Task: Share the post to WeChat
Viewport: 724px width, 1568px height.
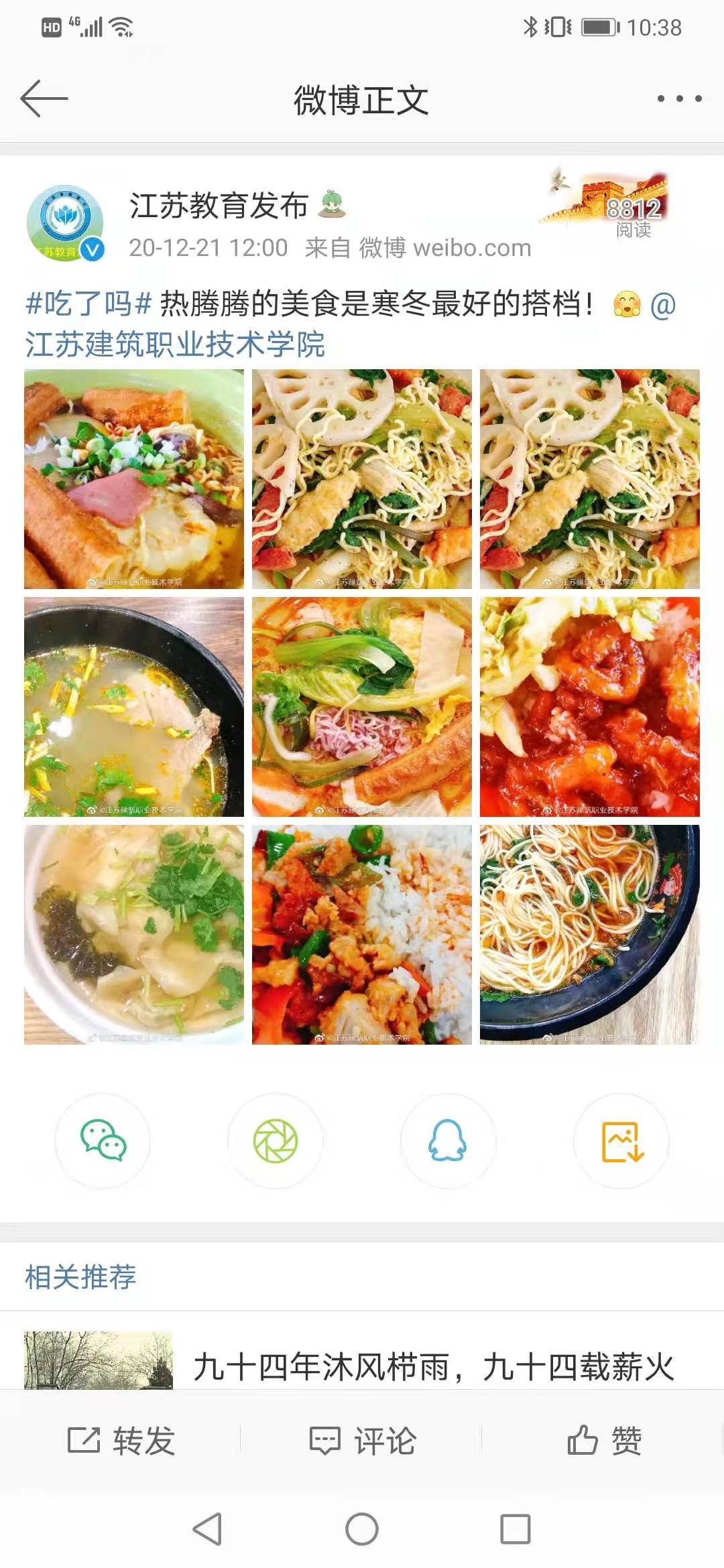Action: [103, 1141]
